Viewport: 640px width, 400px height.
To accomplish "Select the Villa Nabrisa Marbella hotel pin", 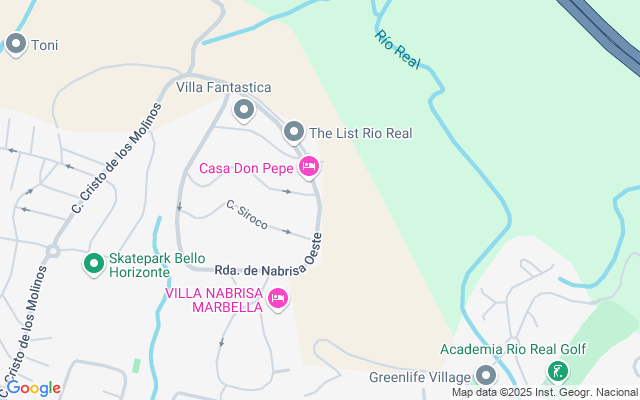I will [x=278, y=298].
